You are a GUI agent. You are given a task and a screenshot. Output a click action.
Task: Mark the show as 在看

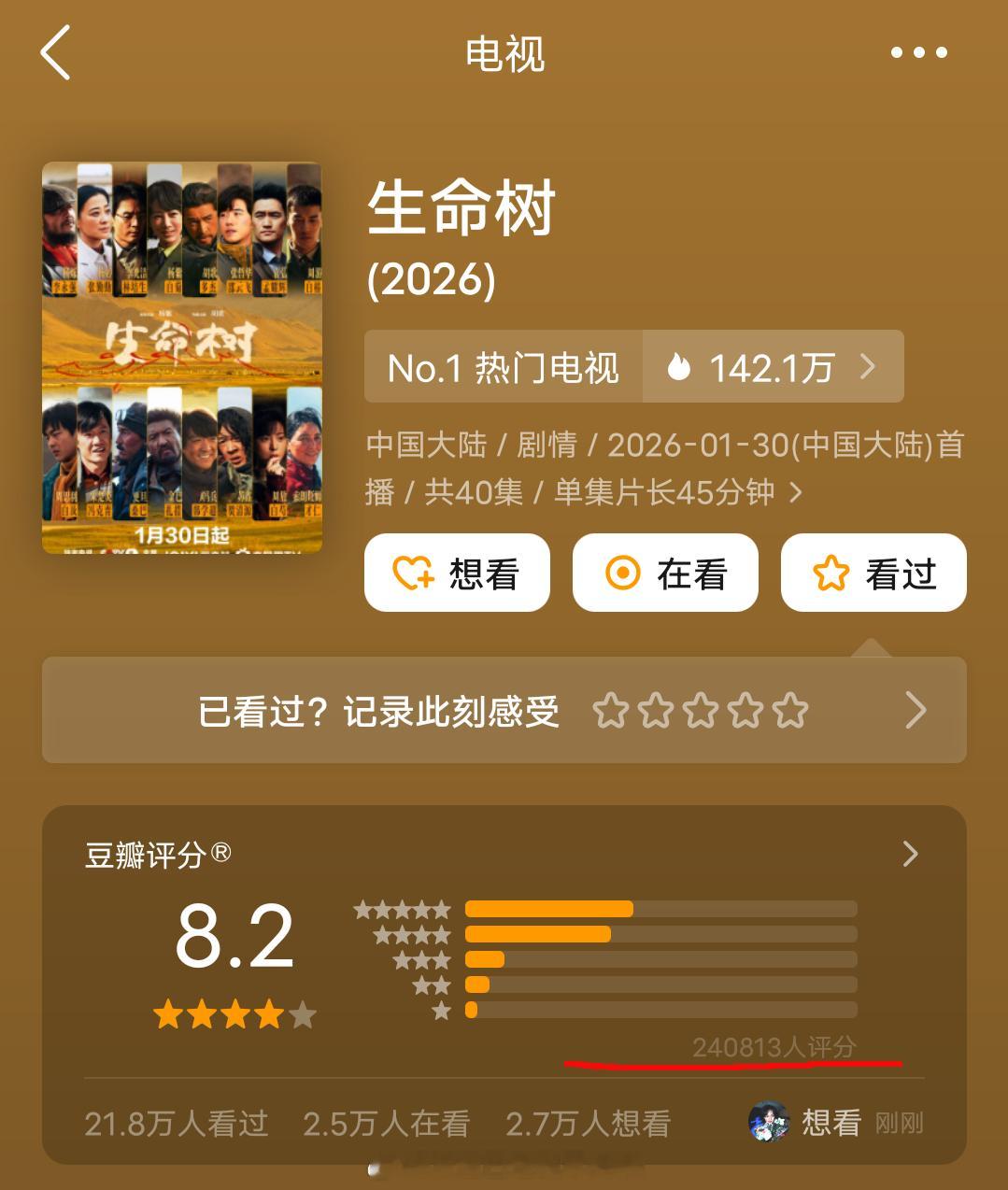click(x=664, y=574)
